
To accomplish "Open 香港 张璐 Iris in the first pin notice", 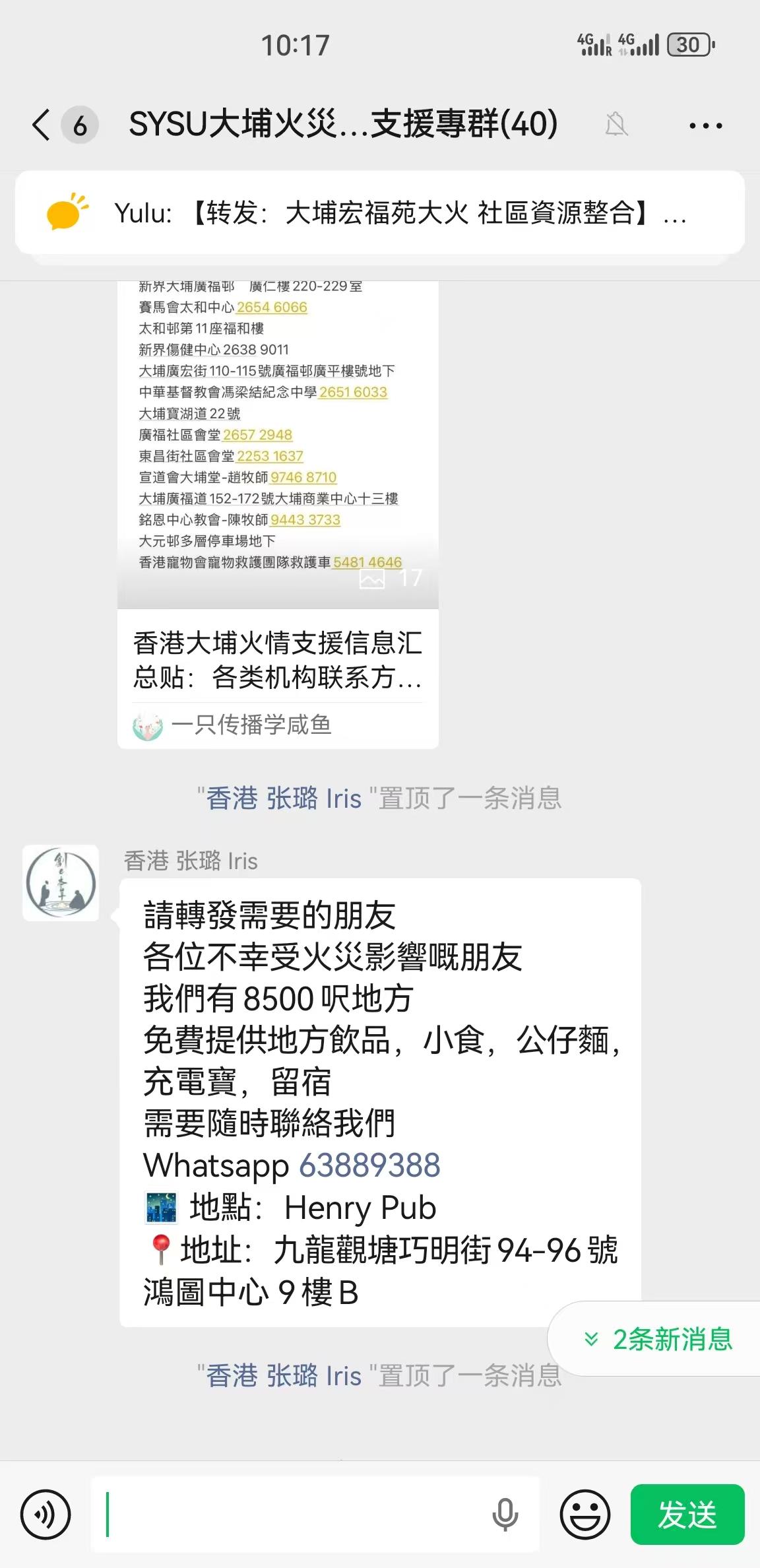I will tap(284, 799).
